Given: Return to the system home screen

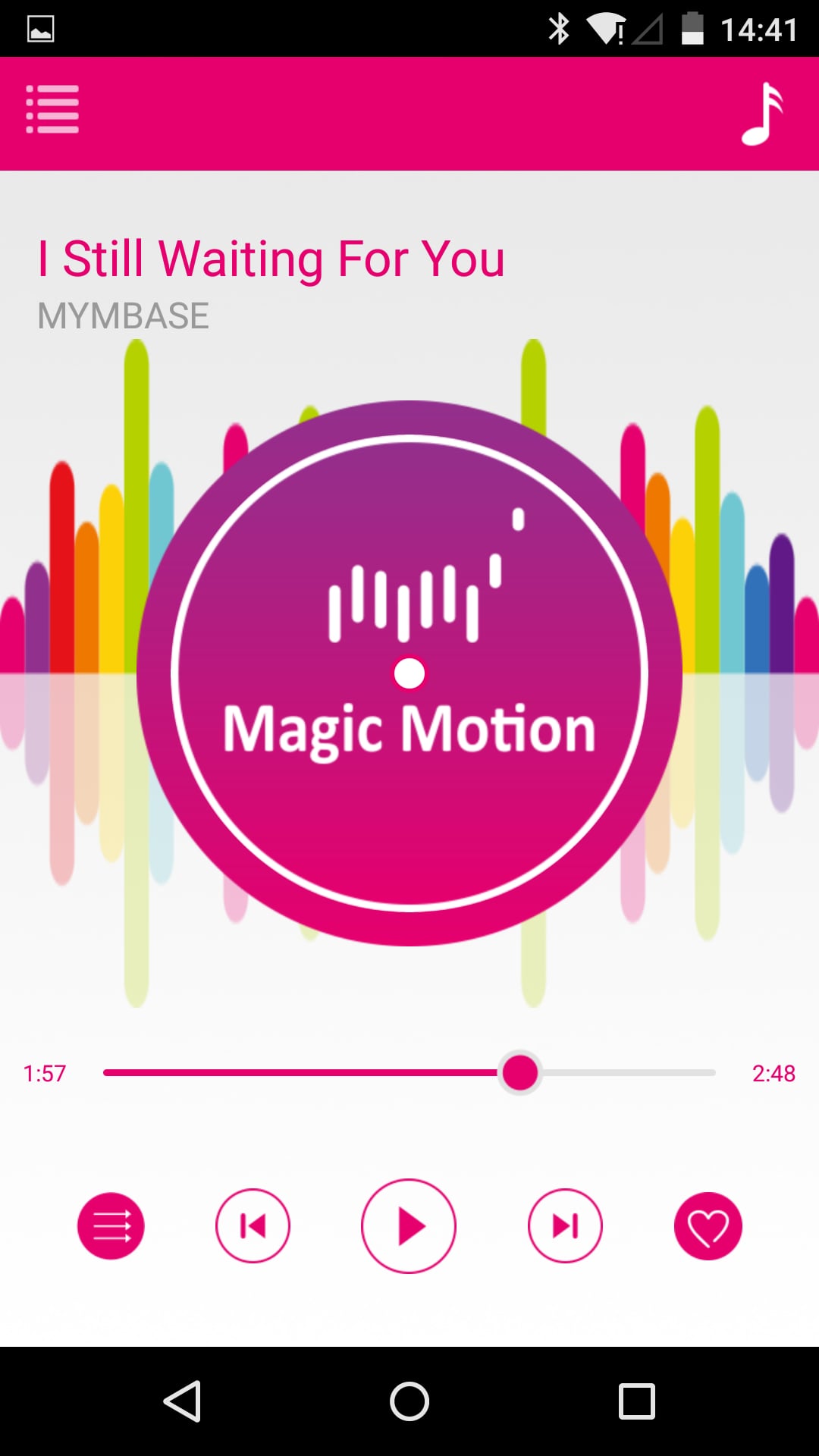Looking at the screenshot, I should 409,1401.
